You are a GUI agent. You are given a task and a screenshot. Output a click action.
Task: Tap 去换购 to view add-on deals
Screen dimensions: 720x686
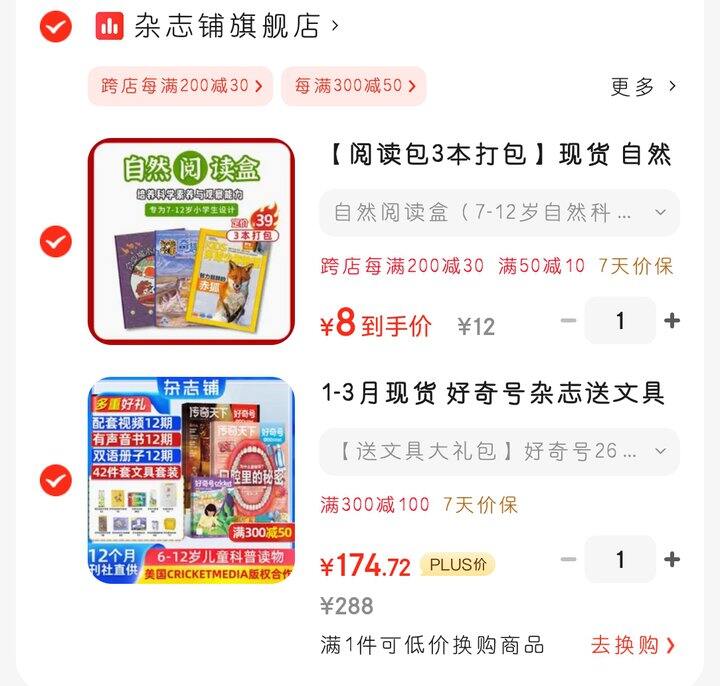point(632,645)
